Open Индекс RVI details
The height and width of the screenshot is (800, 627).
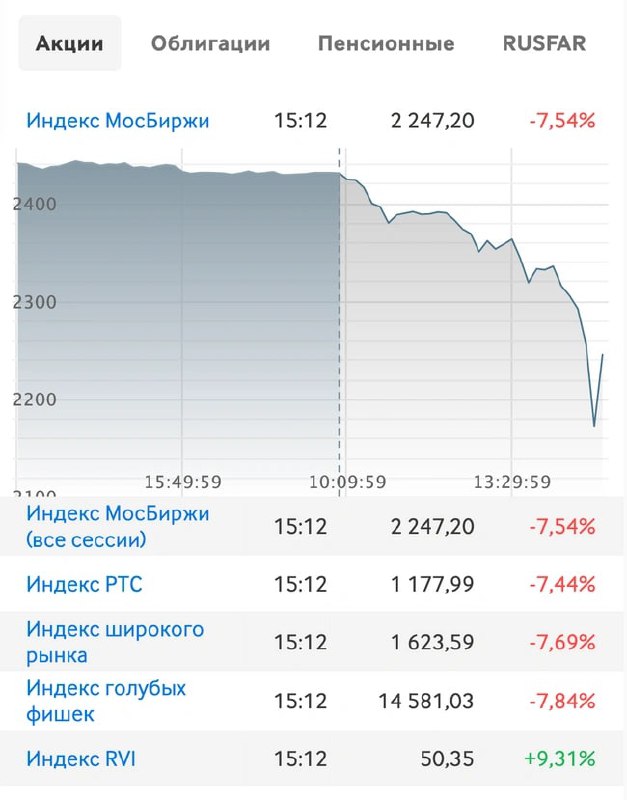click(x=81, y=759)
